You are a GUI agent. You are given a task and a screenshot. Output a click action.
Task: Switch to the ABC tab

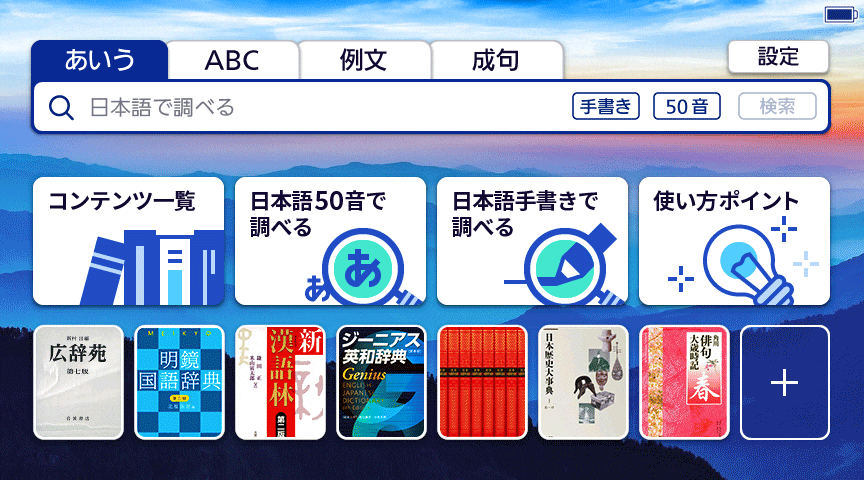pos(232,60)
